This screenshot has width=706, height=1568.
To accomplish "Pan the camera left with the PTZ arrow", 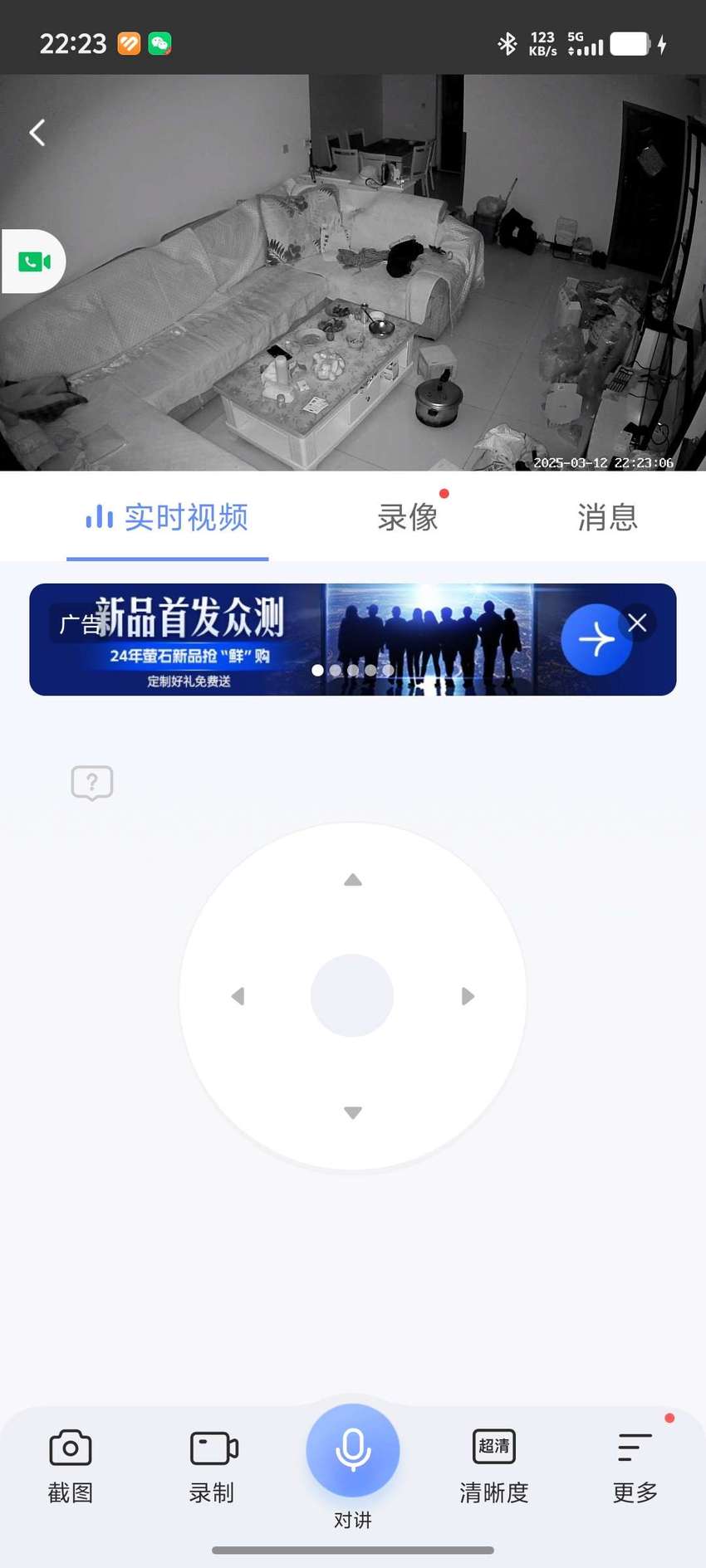I will 238,996.
